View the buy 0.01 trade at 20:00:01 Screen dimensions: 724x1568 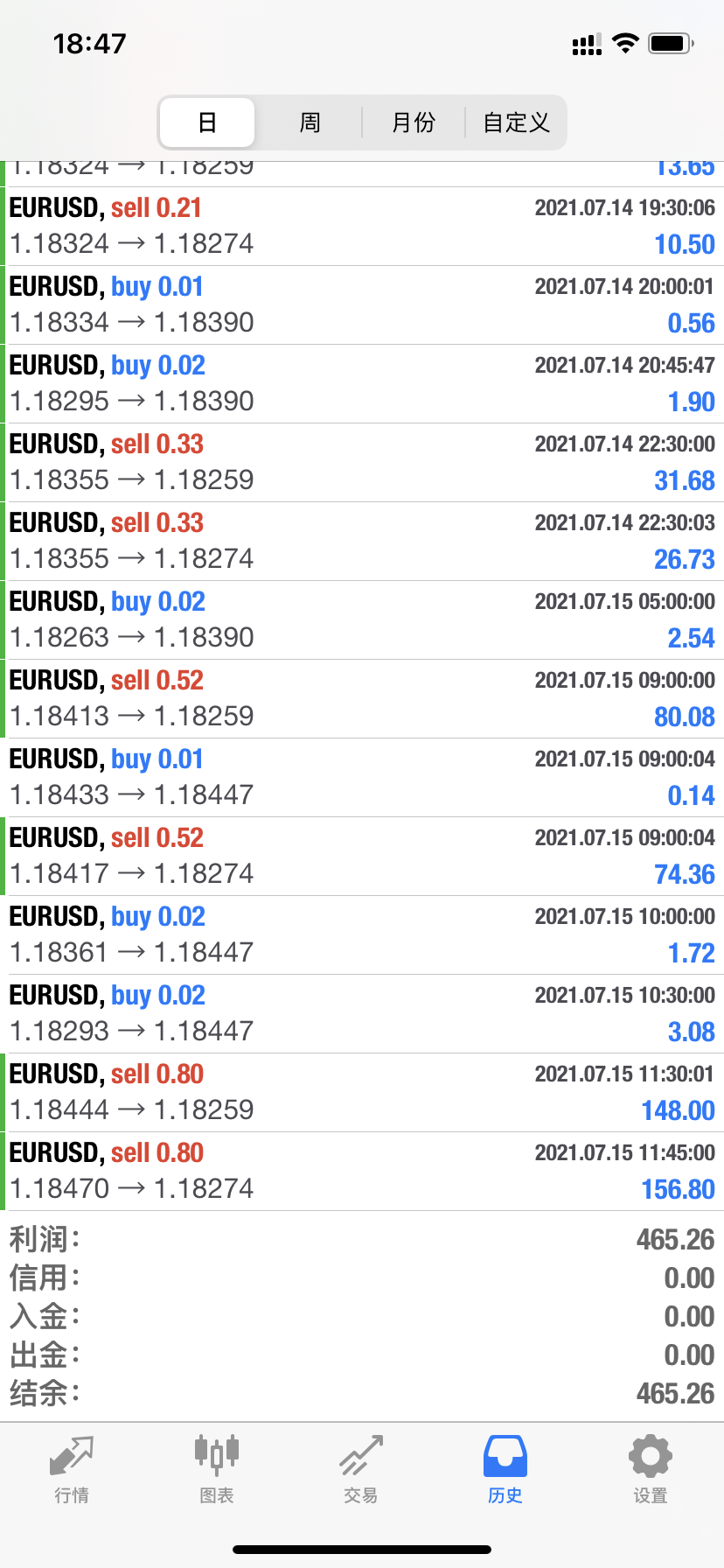(362, 304)
